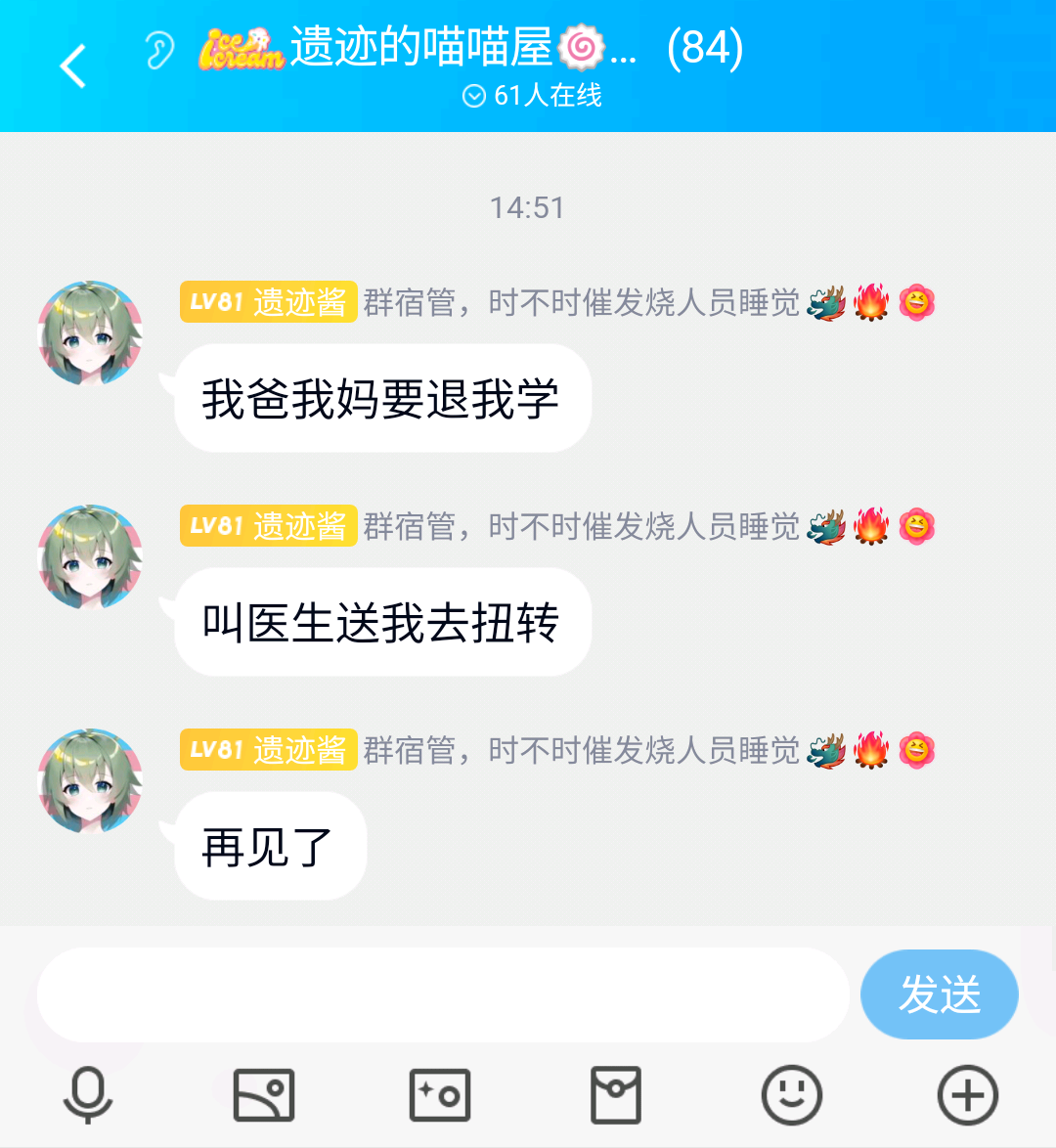This screenshot has width=1056, height=1148.
Task: Tap the earpiece mode icon
Action: coord(159,49)
